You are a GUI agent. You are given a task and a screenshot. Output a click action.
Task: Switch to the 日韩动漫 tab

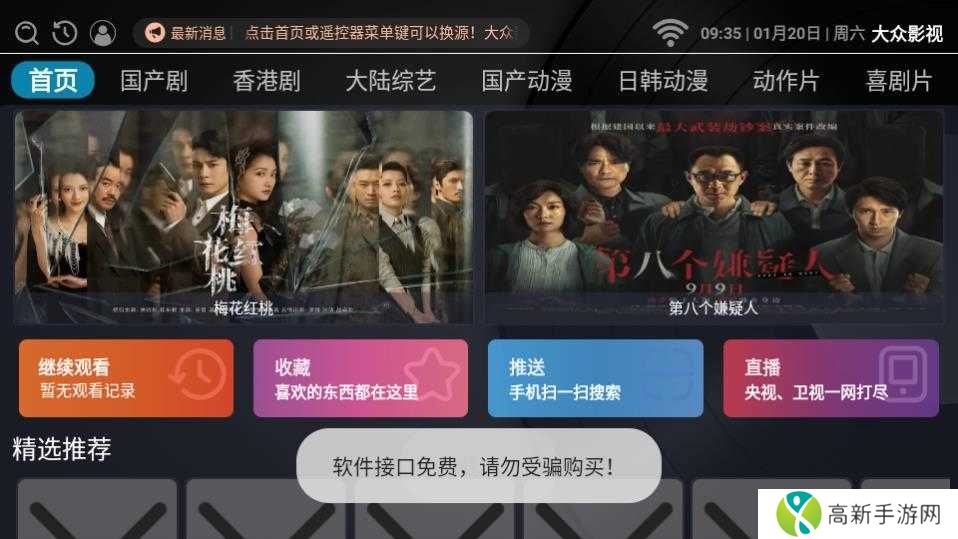coord(662,81)
